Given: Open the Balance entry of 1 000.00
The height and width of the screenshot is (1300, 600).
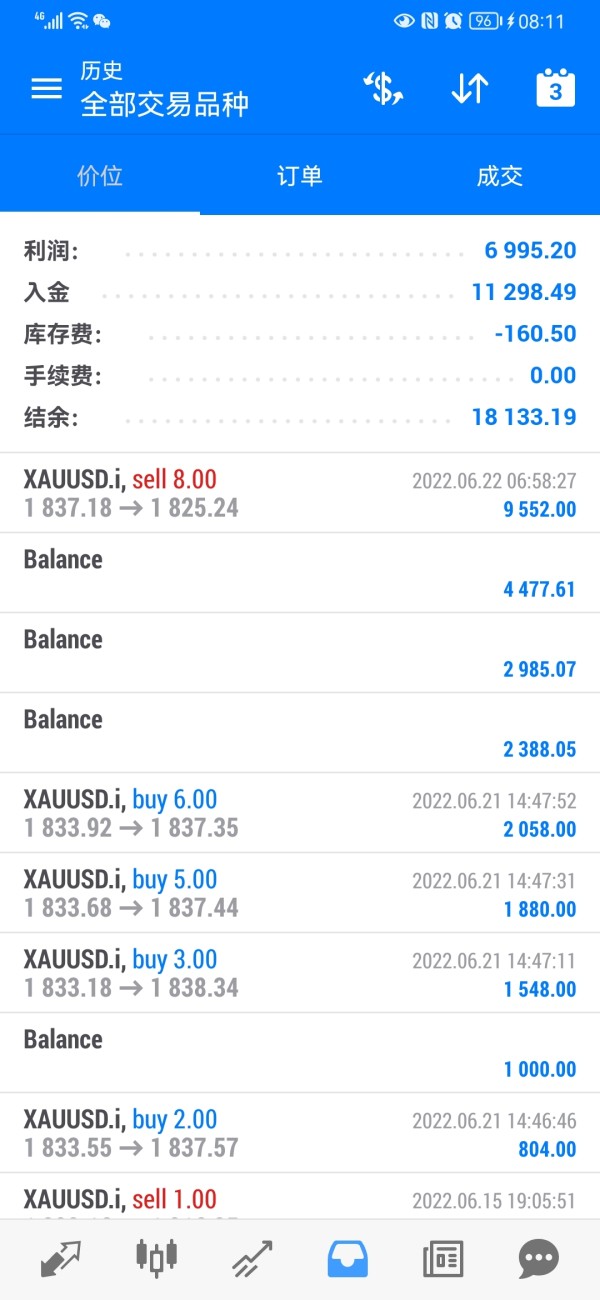Looking at the screenshot, I should pyautogui.click(x=300, y=1053).
